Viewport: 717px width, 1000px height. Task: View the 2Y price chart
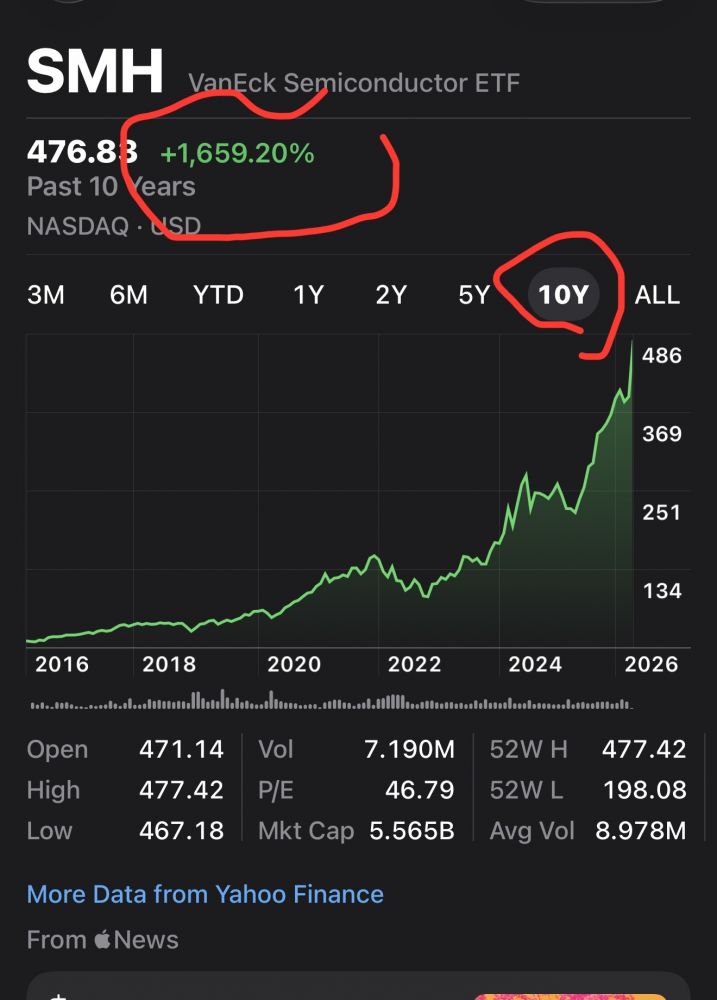pyautogui.click(x=391, y=295)
